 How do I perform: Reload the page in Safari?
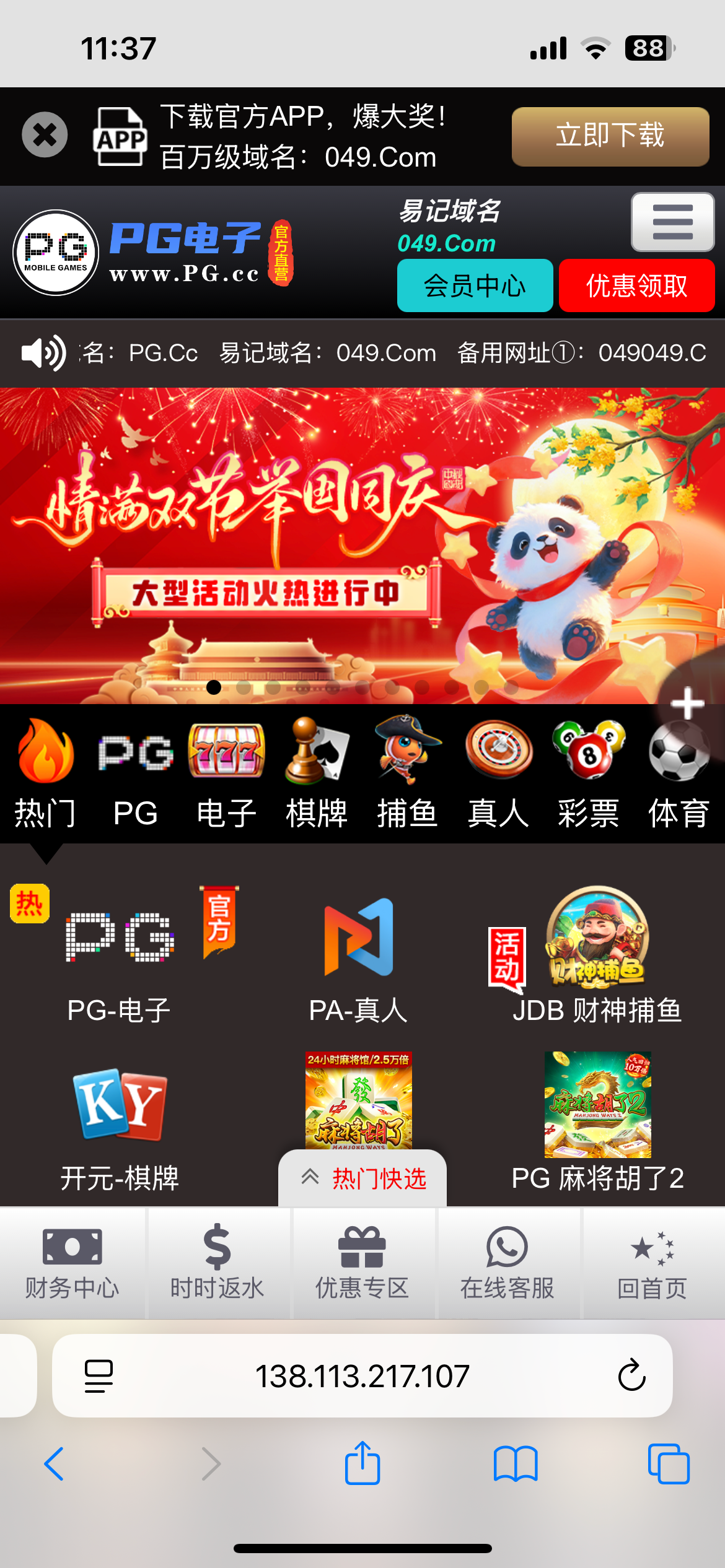[631, 1375]
